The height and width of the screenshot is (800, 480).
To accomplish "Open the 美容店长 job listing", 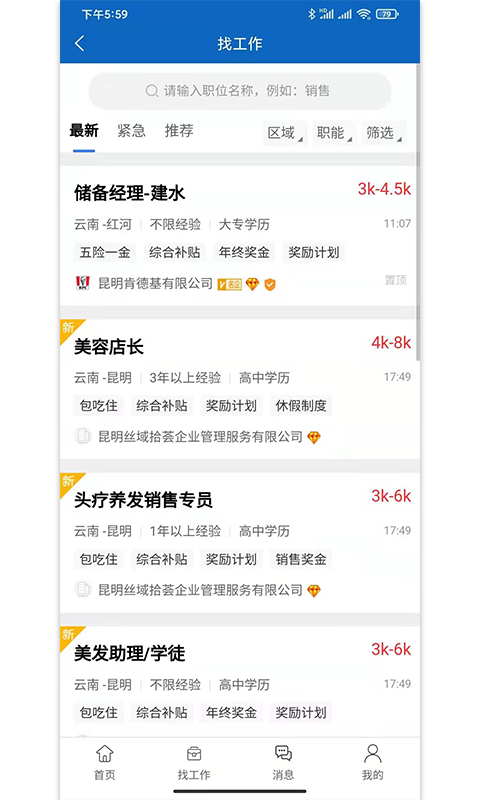I will [240, 389].
